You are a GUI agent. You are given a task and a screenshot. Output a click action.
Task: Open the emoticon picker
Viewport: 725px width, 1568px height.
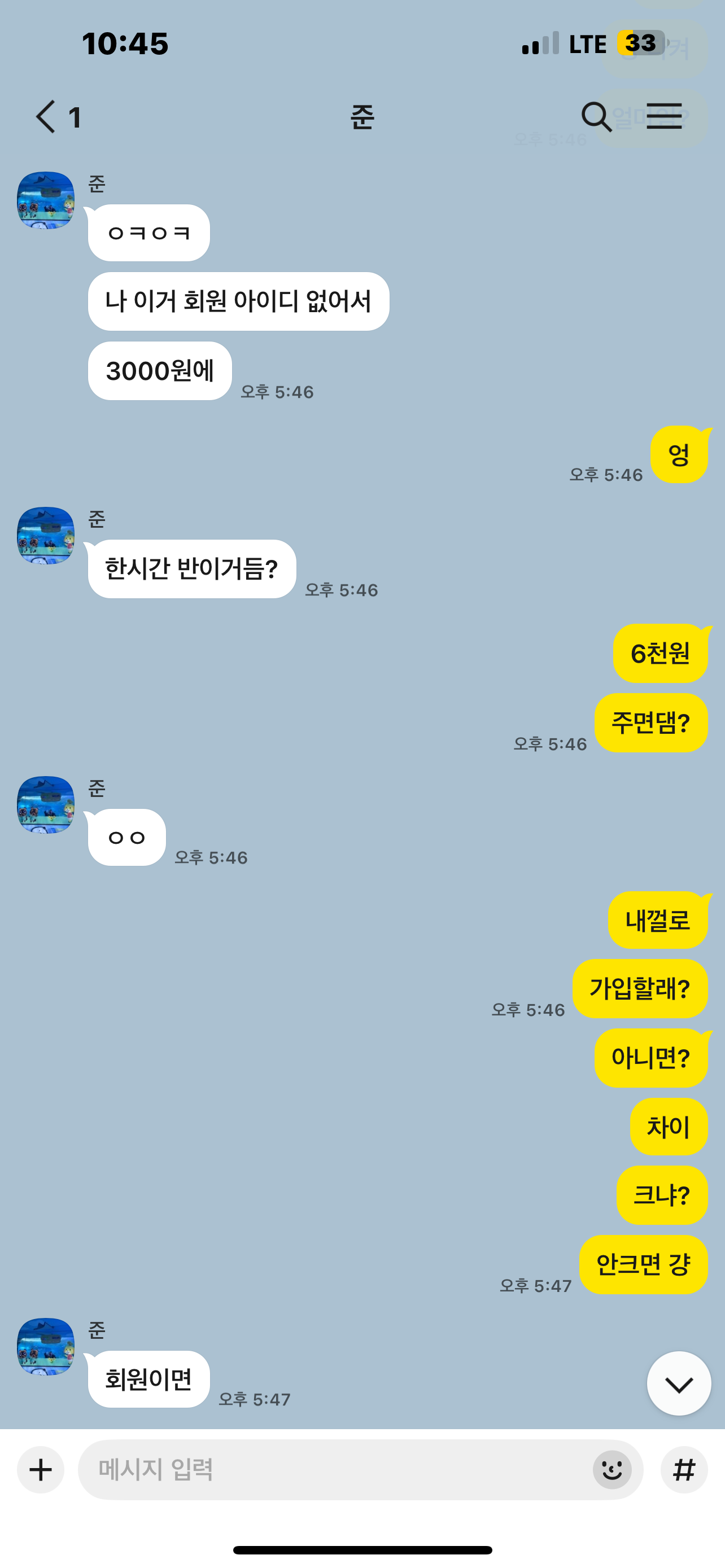[612, 1470]
